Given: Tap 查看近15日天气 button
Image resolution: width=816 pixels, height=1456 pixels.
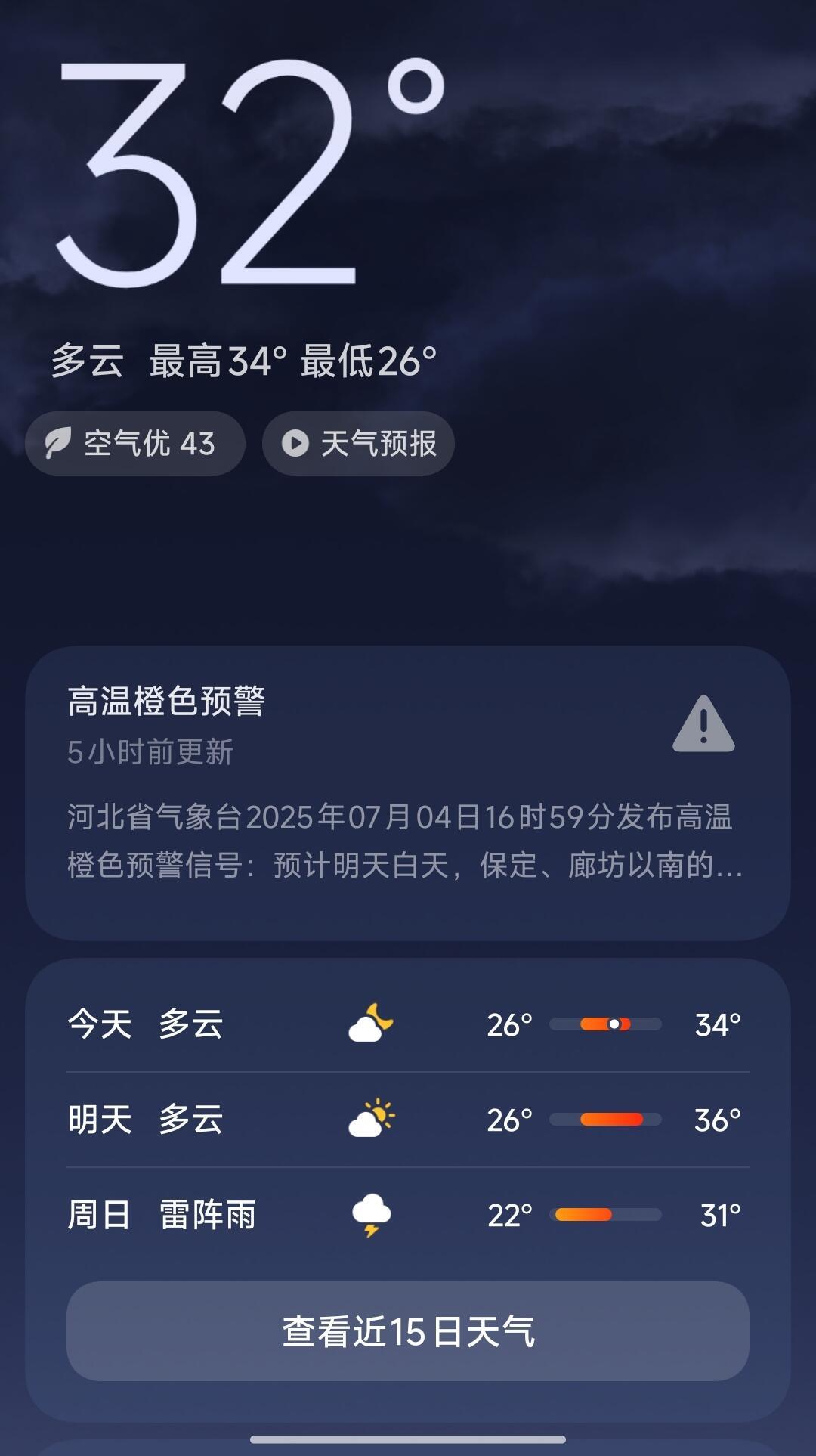Looking at the screenshot, I should click(408, 1331).
